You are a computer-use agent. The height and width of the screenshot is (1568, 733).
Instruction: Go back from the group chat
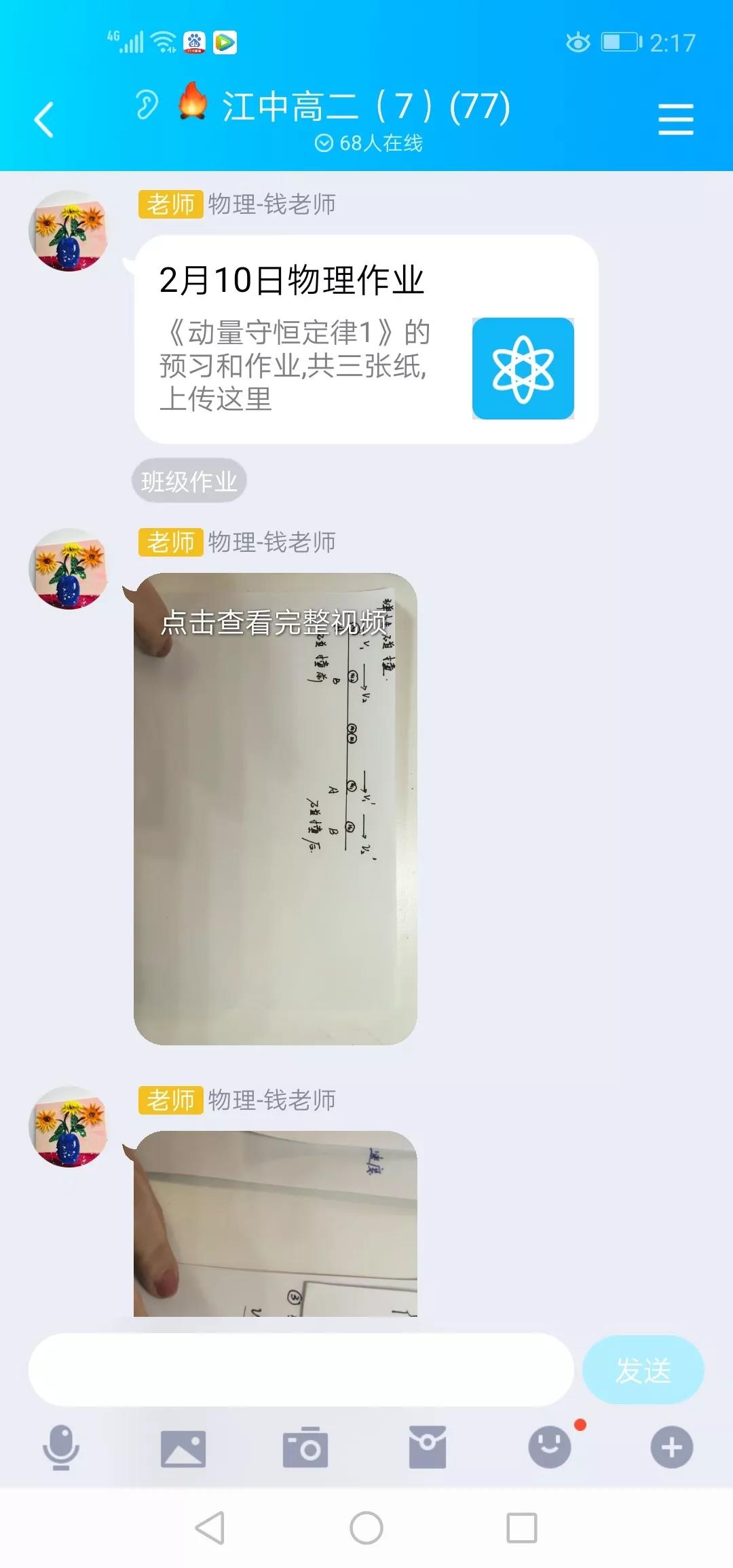coord(44,119)
